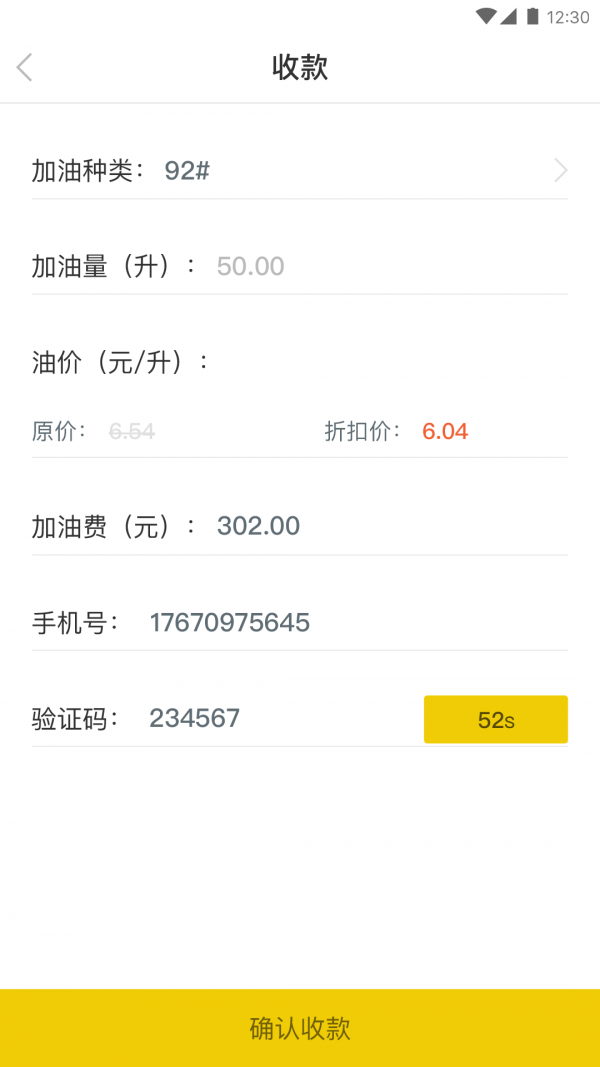Tap the 52s verification code countdown button
This screenshot has height=1067, width=600.
click(496, 719)
